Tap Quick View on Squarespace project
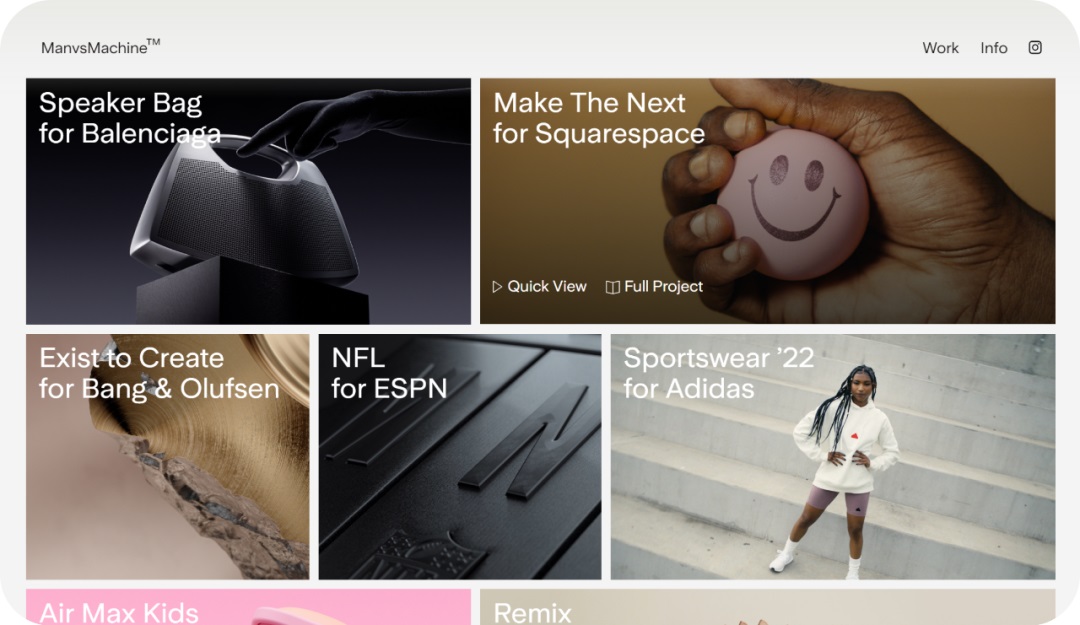 540,287
